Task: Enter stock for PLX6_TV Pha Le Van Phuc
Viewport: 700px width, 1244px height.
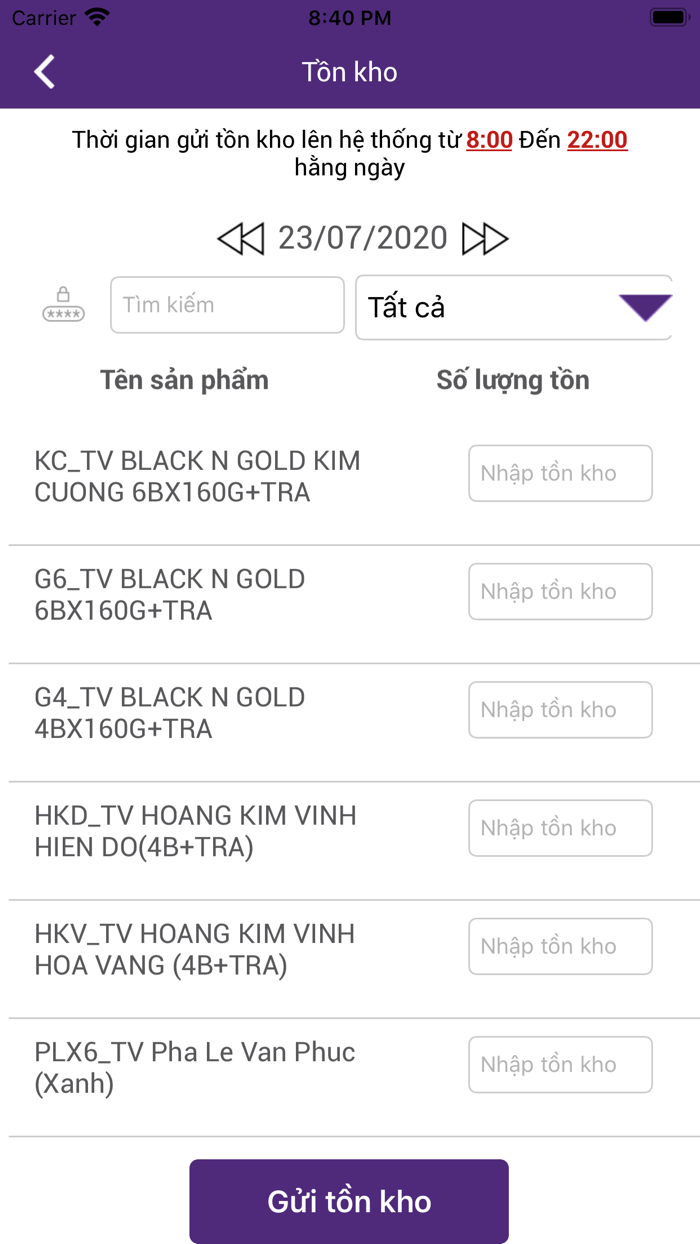Action: [x=560, y=1064]
